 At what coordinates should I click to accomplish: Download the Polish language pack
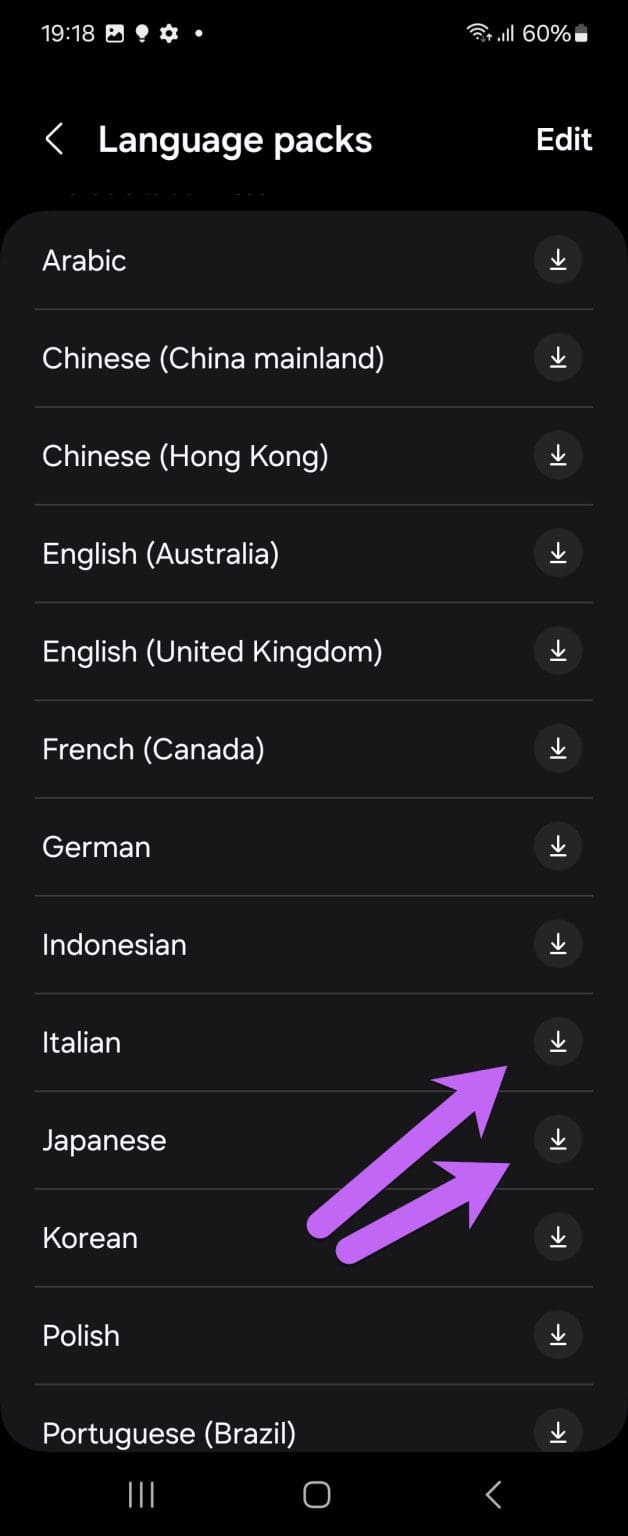coord(558,1335)
